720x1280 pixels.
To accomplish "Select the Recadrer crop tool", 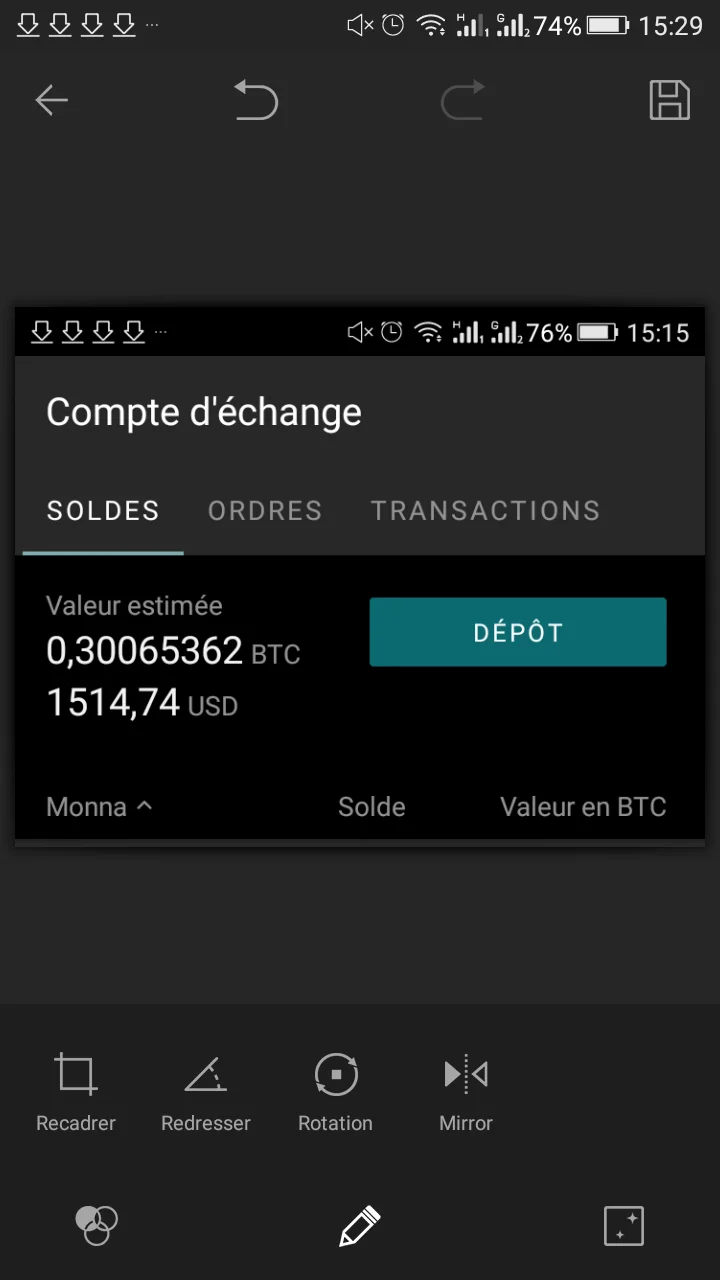I will tap(76, 1091).
